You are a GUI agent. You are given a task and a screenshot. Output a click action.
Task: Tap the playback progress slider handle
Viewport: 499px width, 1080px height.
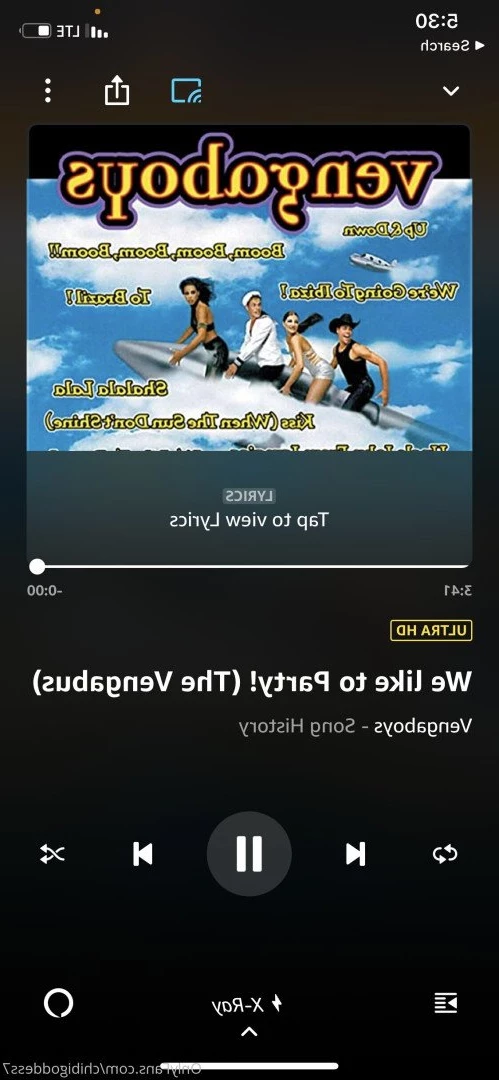pyautogui.click(x=37, y=567)
